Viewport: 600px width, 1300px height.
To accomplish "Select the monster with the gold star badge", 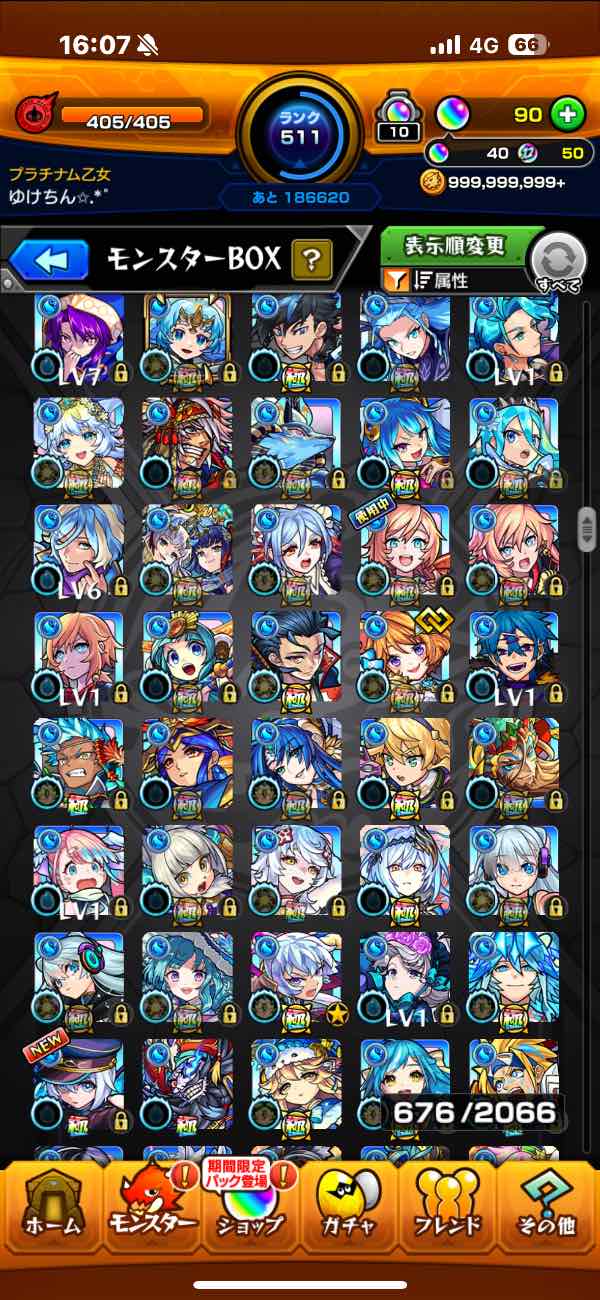I will pyautogui.click(x=296, y=977).
